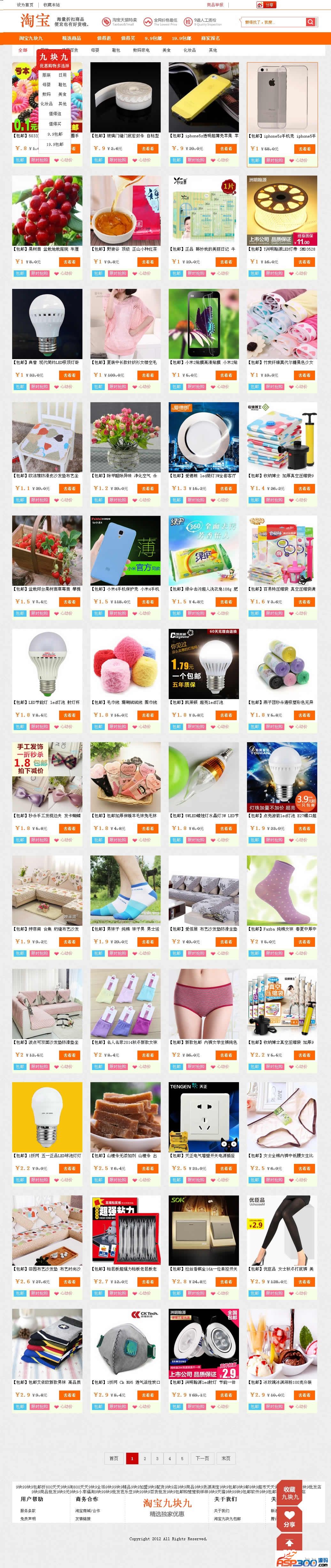Open the 果树苗 cherry product image
Screen dimensions: 331x1568
pos(47,210)
